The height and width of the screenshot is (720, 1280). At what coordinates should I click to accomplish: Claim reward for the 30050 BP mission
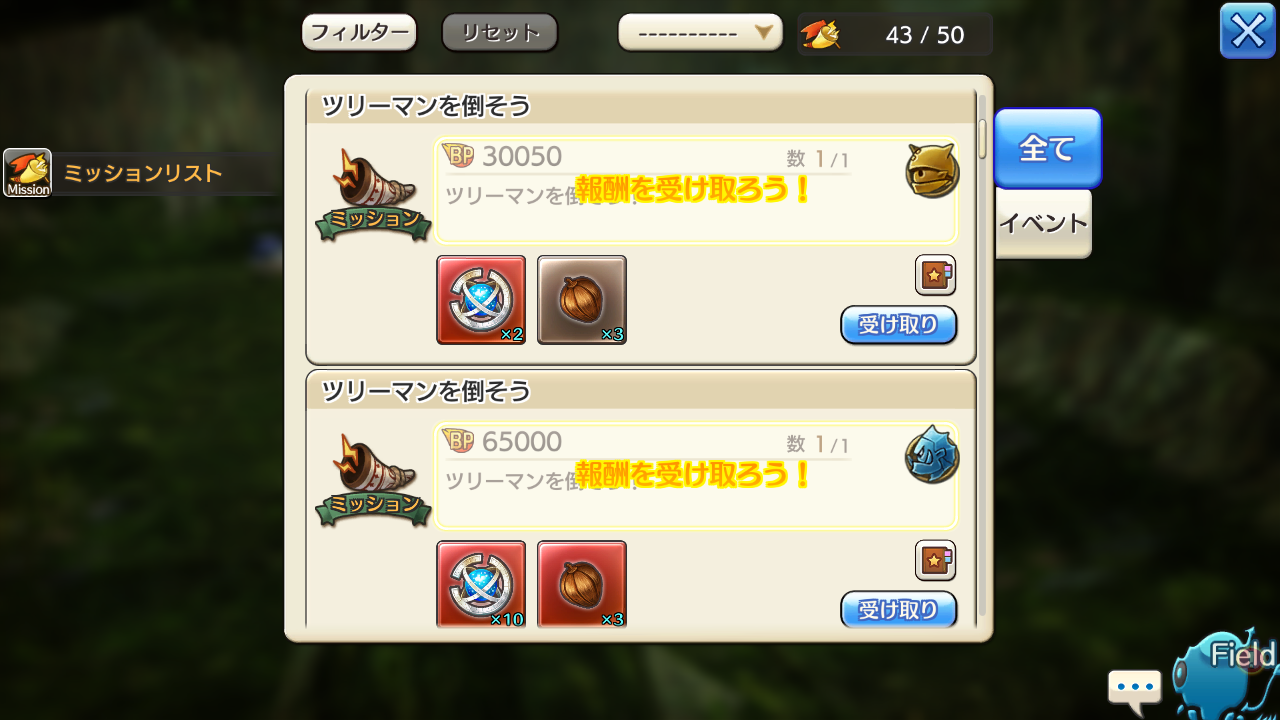898,325
